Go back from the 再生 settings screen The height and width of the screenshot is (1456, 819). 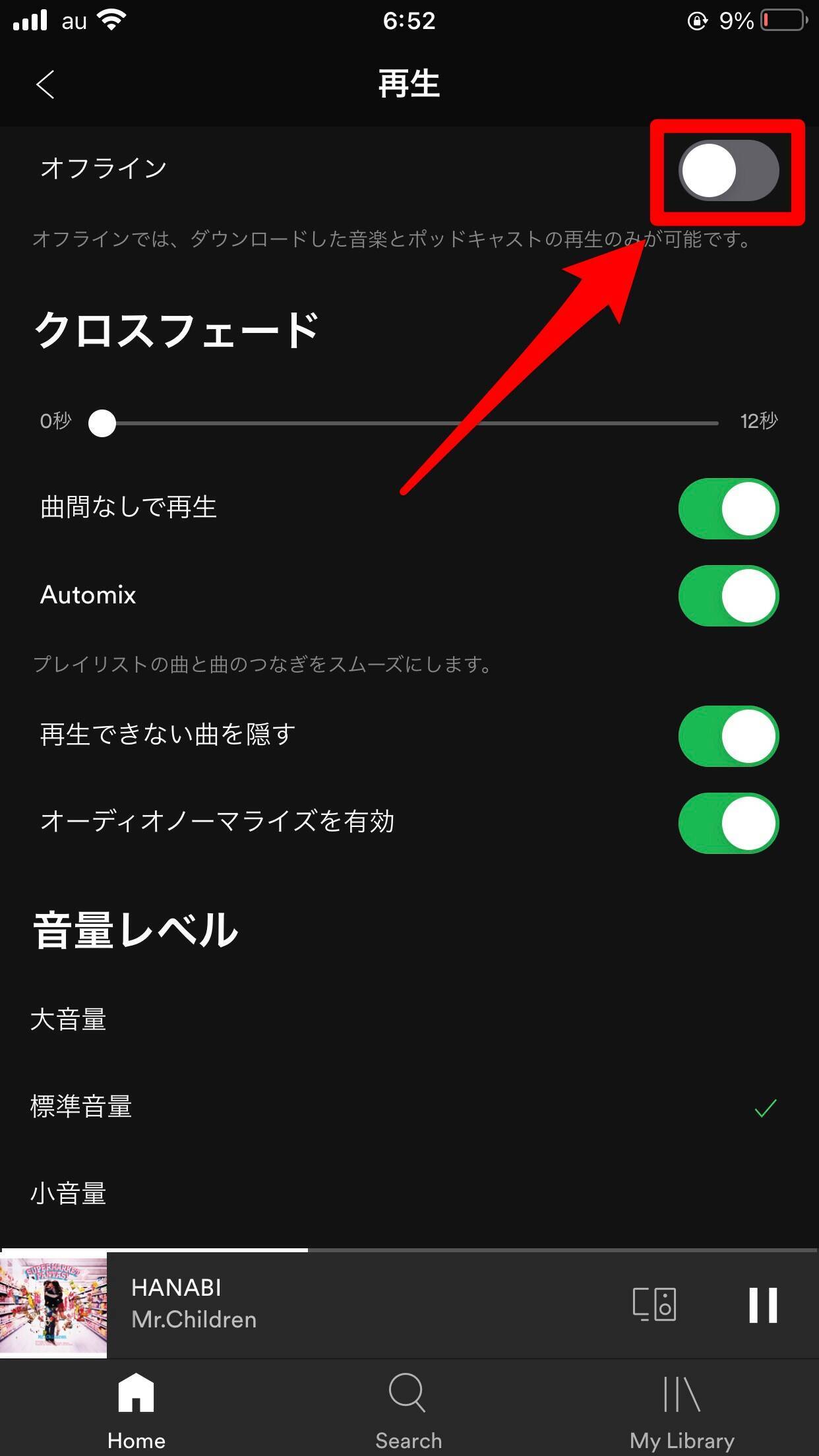45,84
